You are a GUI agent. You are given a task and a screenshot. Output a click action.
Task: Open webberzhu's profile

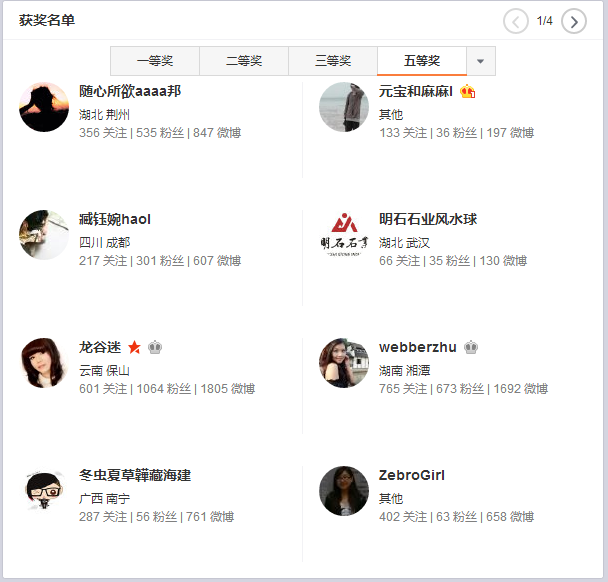tap(418, 347)
